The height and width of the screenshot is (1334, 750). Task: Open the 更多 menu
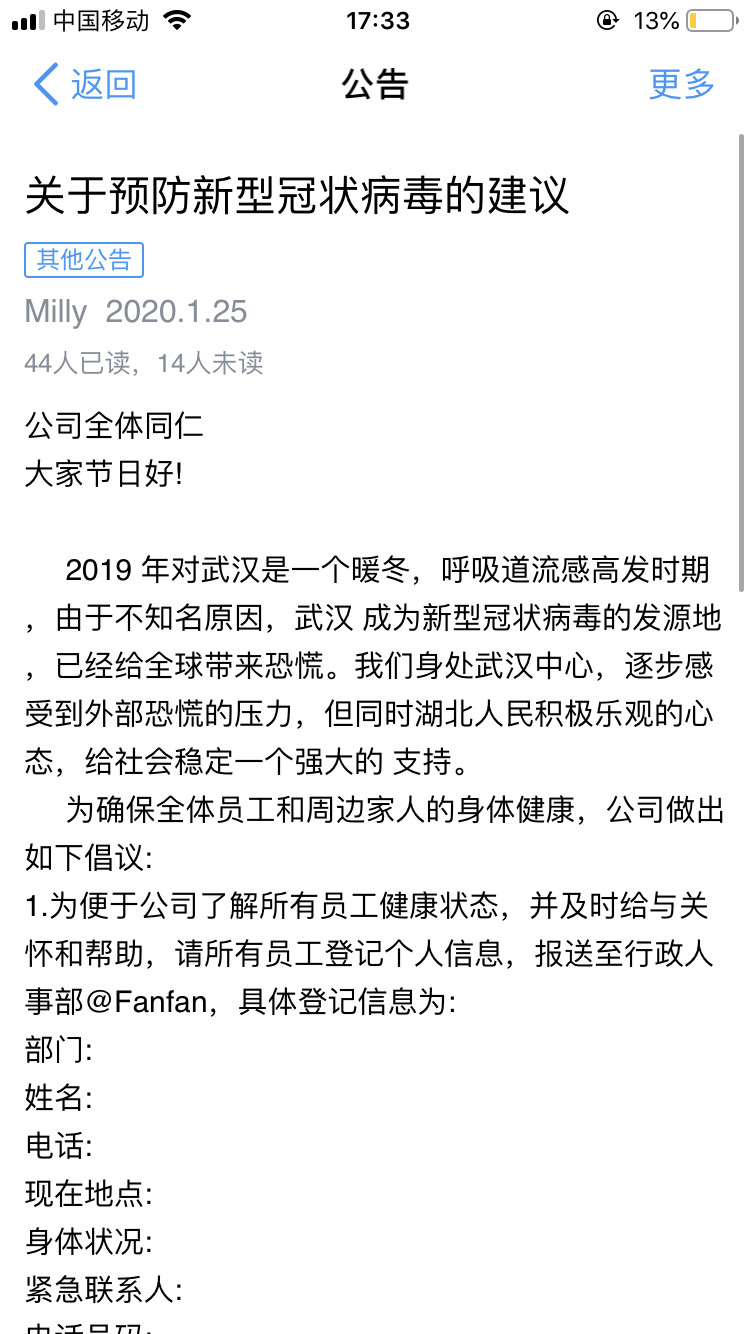tap(681, 85)
